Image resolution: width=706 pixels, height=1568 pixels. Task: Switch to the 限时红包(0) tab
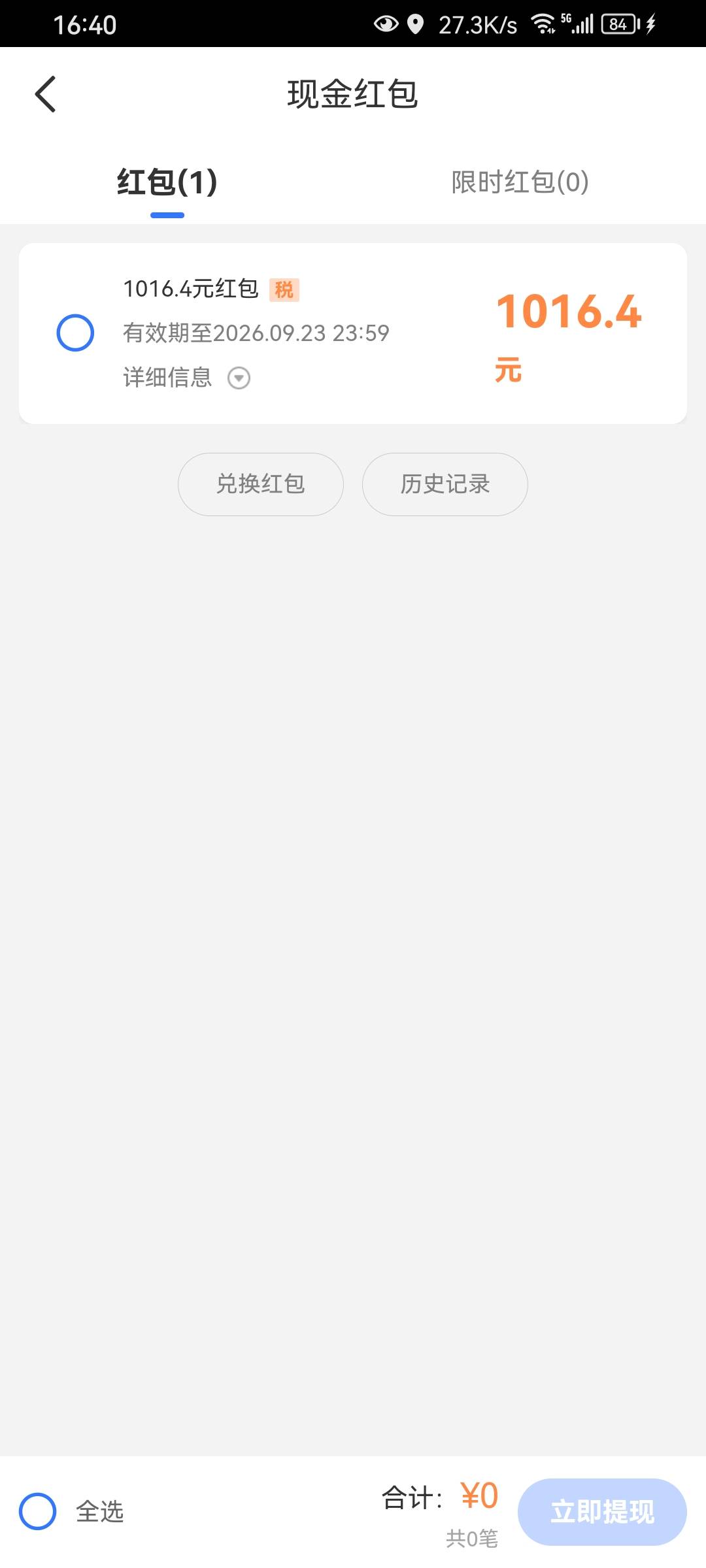tap(520, 182)
